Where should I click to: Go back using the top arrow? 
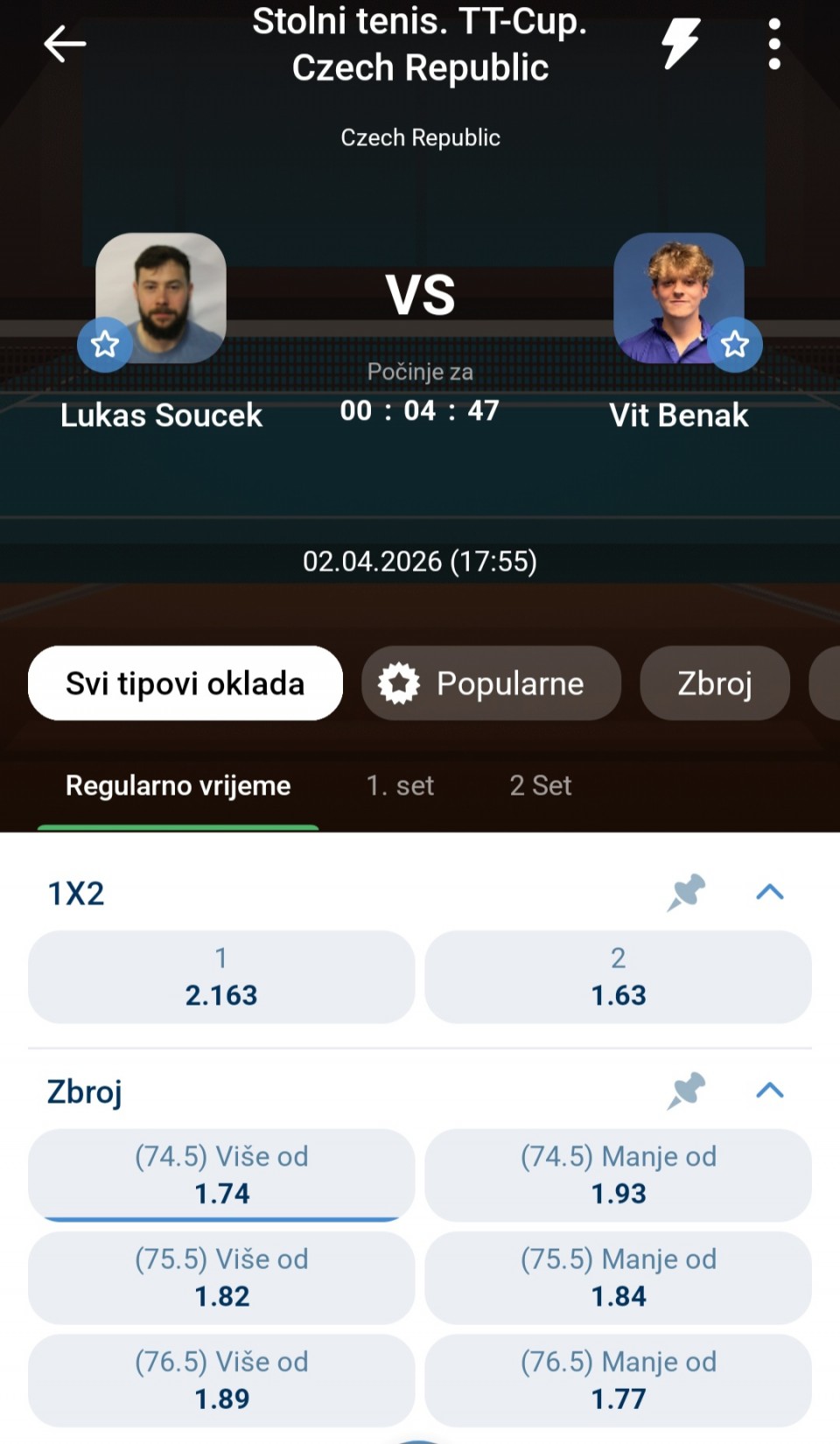point(65,44)
